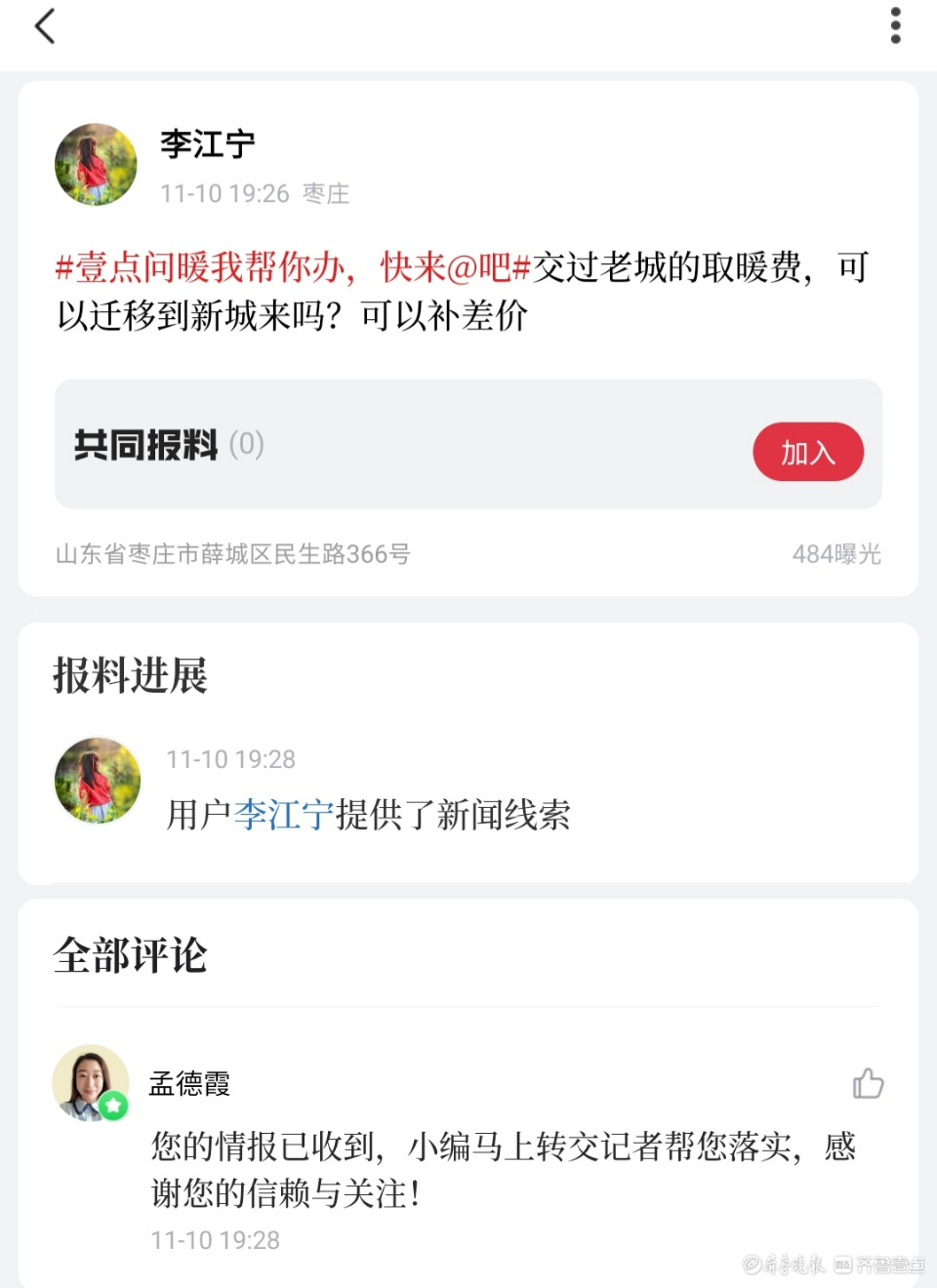Viewport: 937px width, 1288px height.
Task: Tap the timestamp 11-10 19:28 under the comment
Action: pyautogui.click(x=215, y=1239)
